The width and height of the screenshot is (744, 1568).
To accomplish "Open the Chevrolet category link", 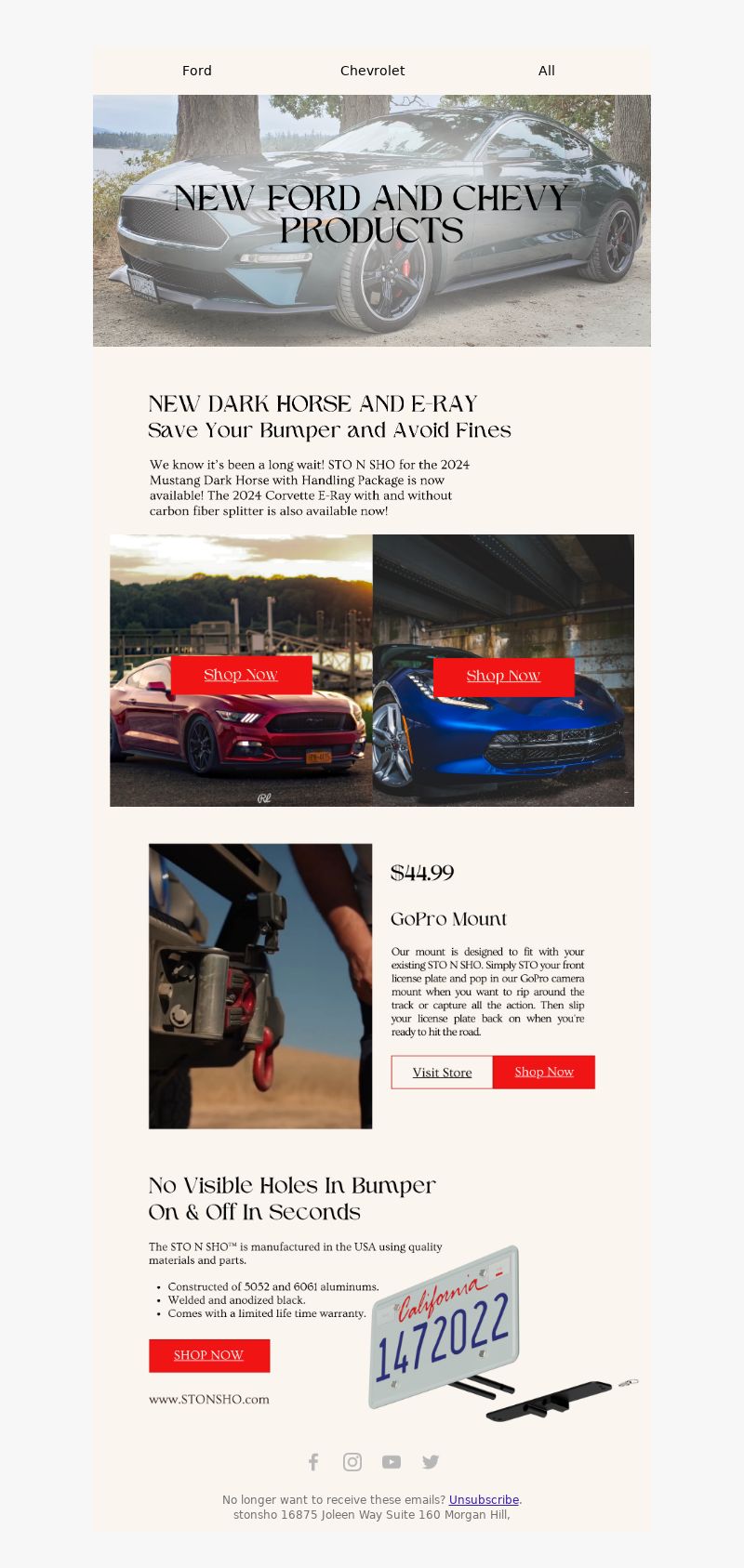I will (x=372, y=71).
